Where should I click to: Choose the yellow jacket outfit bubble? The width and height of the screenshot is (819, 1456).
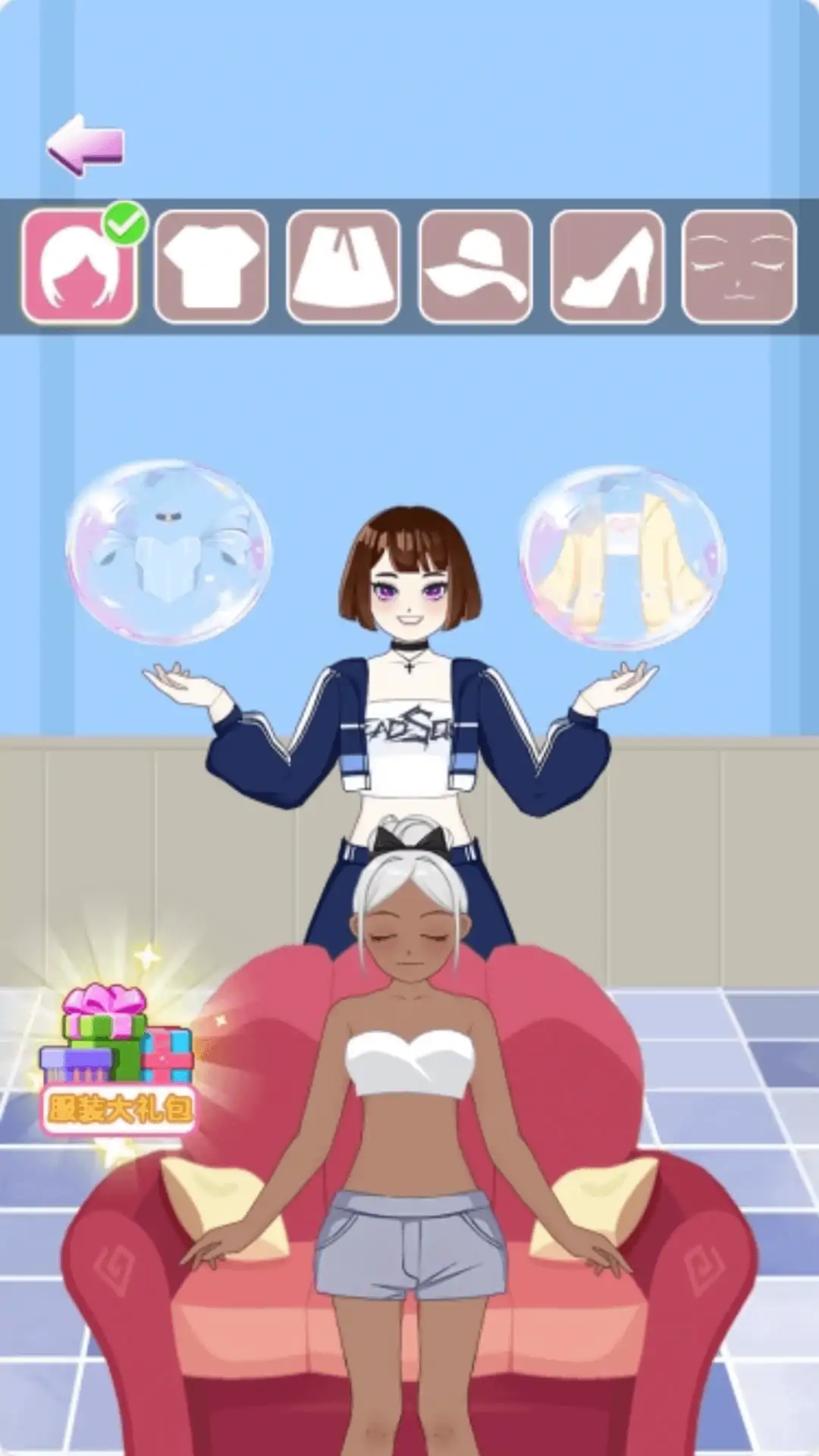tap(623, 557)
